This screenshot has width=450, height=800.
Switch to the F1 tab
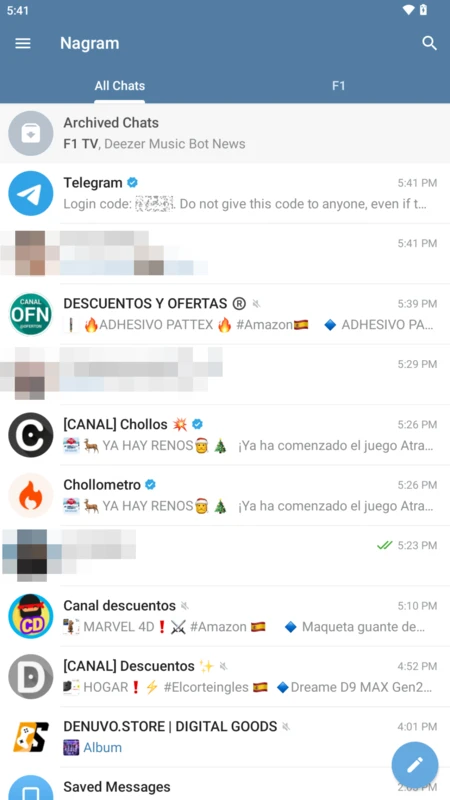(338, 86)
